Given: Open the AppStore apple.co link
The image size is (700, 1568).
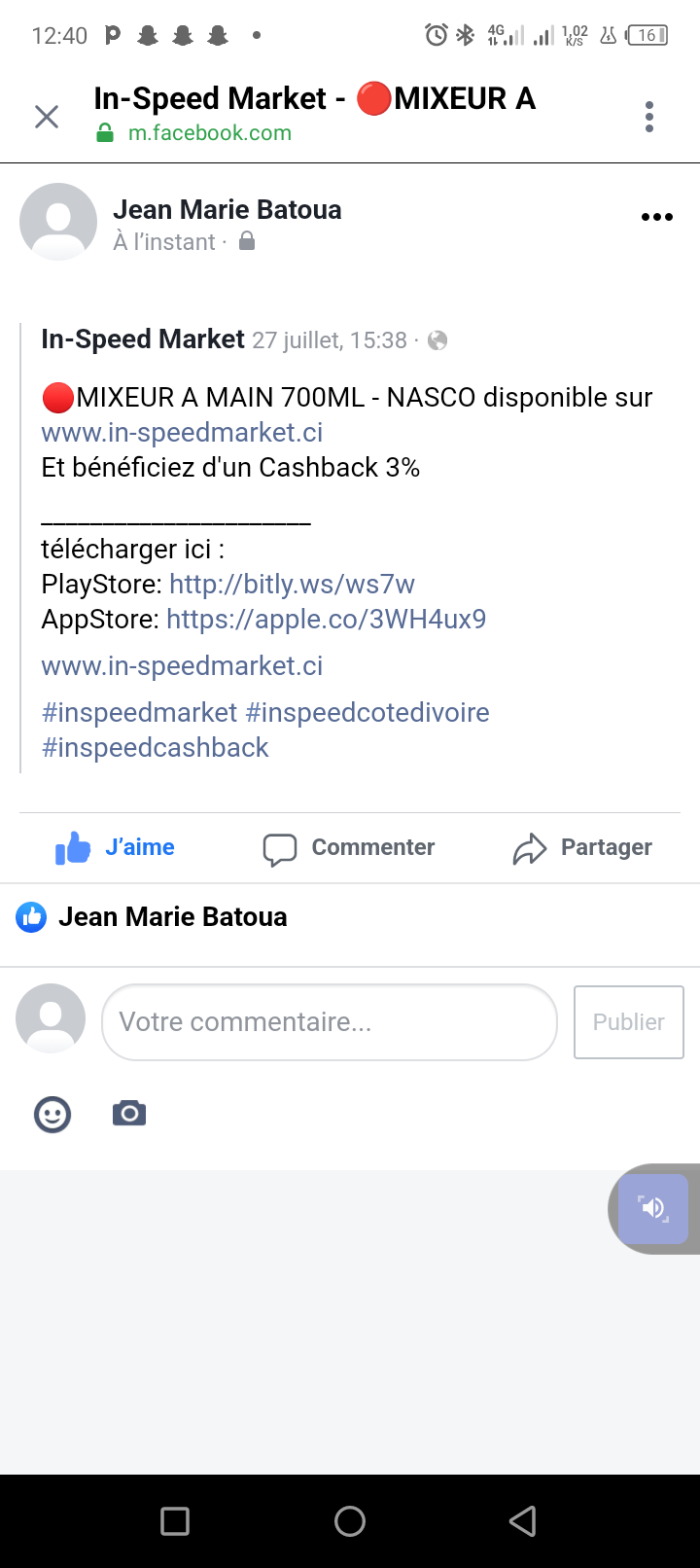Looking at the screenshot, I should pos(326,619).
